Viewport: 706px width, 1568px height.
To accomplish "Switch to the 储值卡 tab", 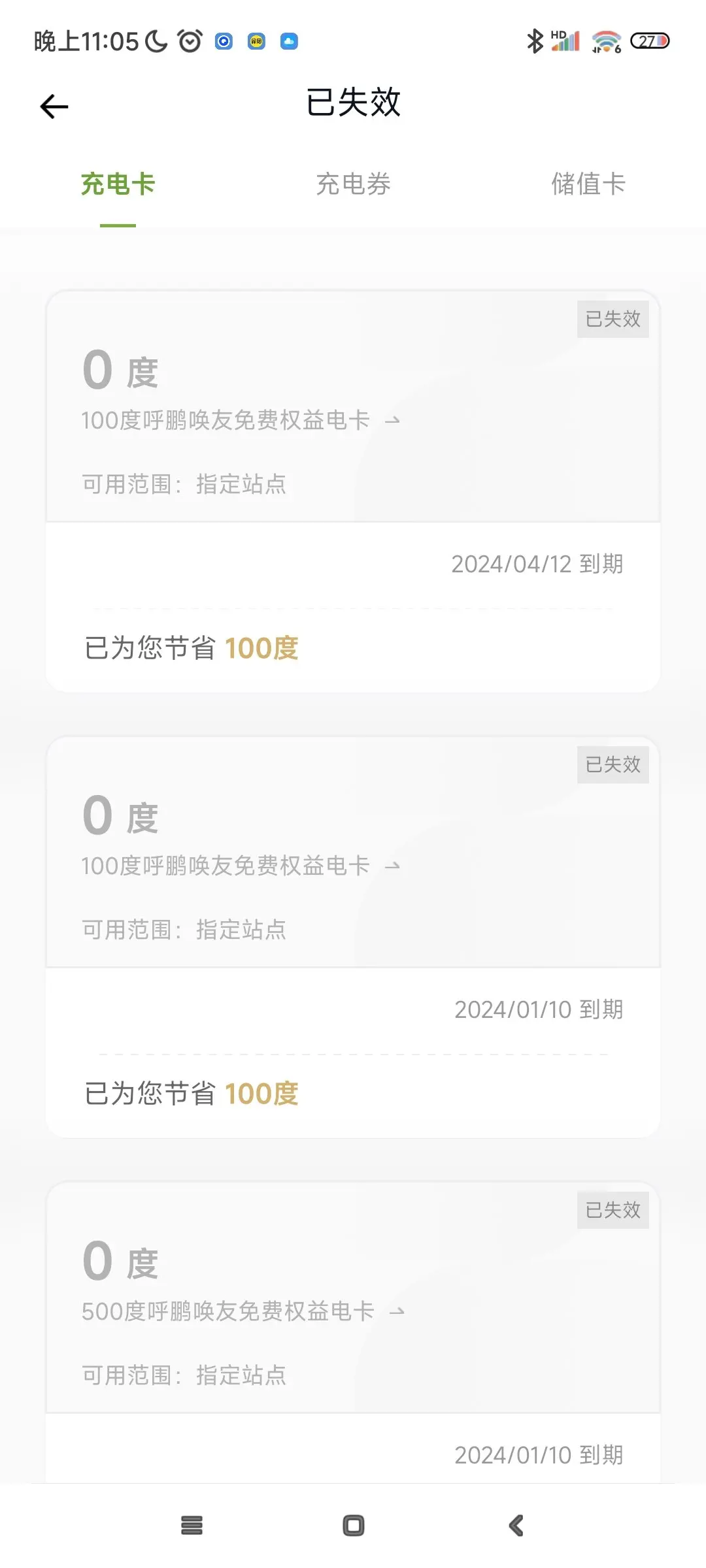I will (588, 184).
